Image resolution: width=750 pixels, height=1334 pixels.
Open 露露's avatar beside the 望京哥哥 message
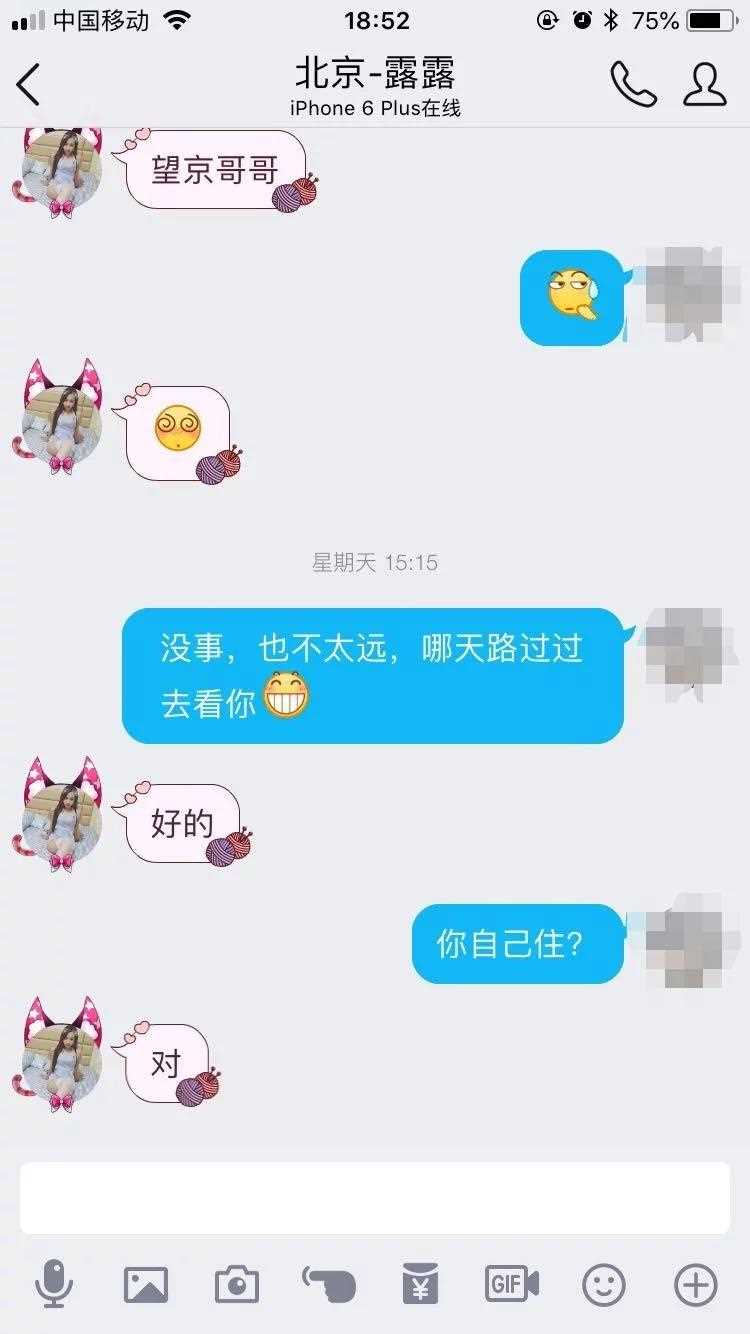[x=62, y=168]
